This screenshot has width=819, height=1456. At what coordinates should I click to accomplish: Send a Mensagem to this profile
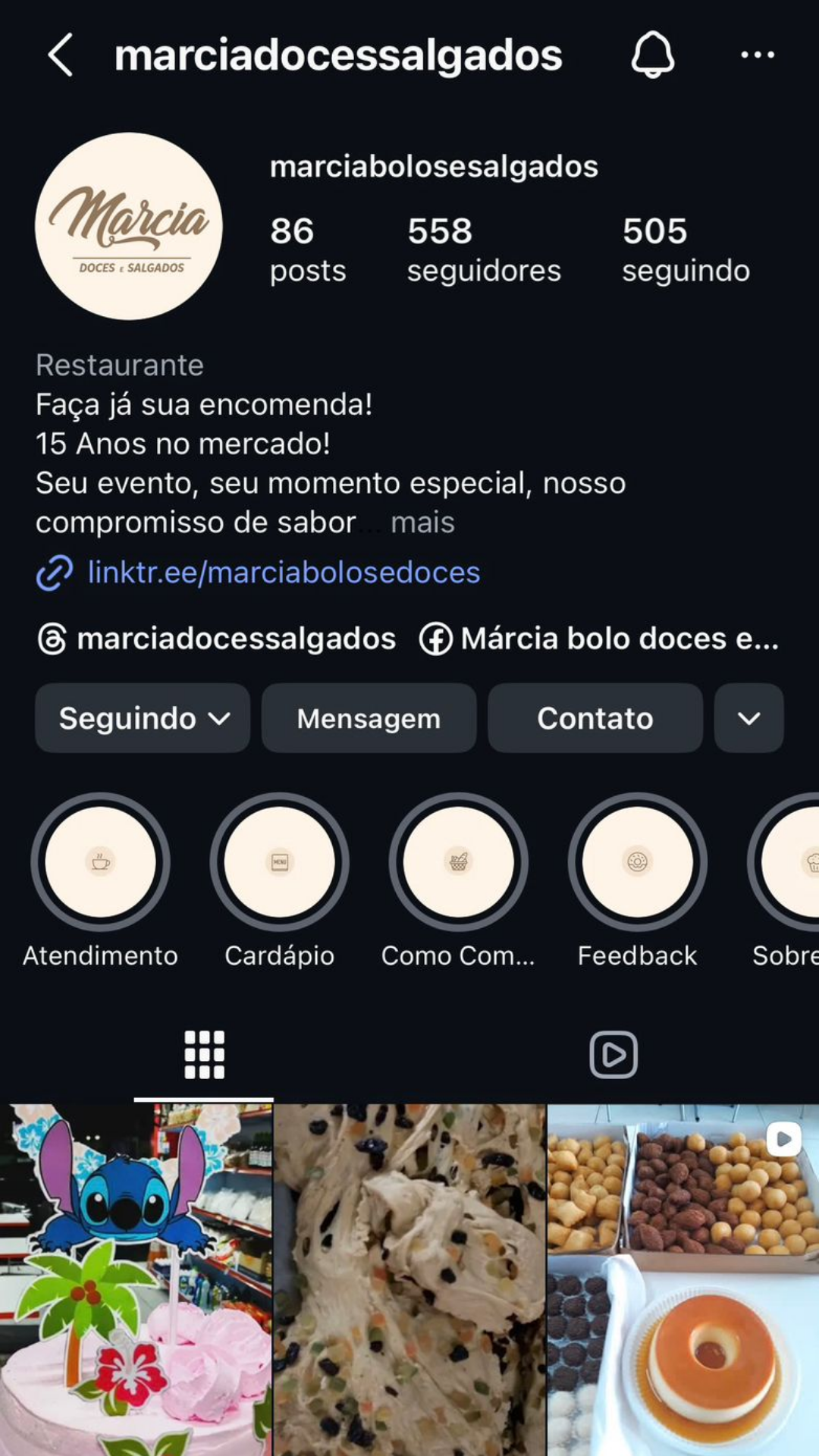369,718
